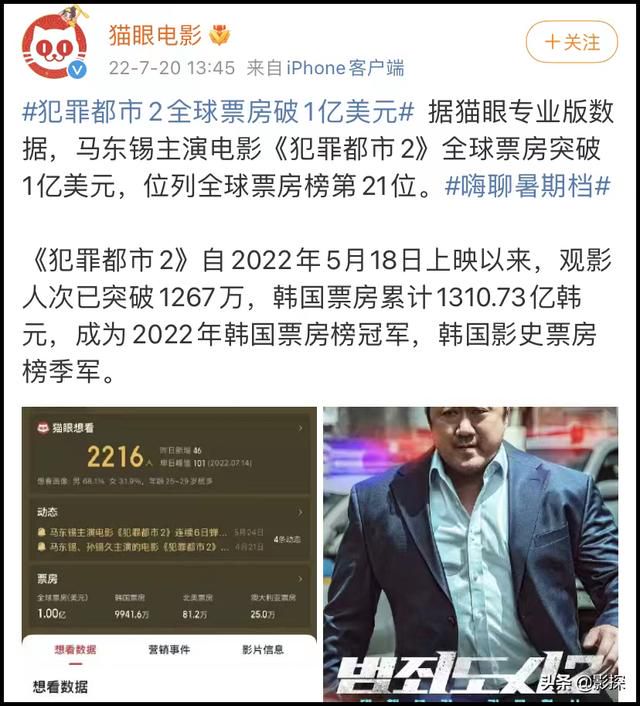Follow 猫眼电影 with the 关注 button

click(x=572, y=42)
